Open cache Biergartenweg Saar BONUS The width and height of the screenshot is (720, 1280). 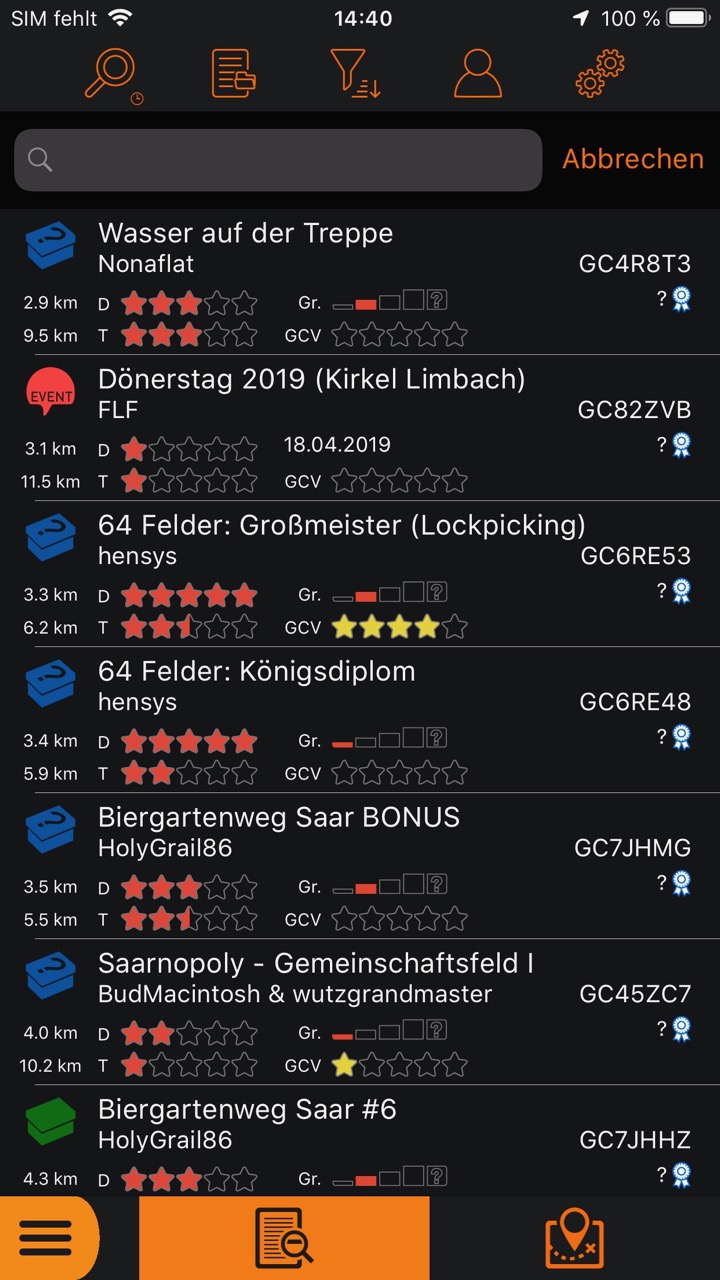tap(360, 866)
